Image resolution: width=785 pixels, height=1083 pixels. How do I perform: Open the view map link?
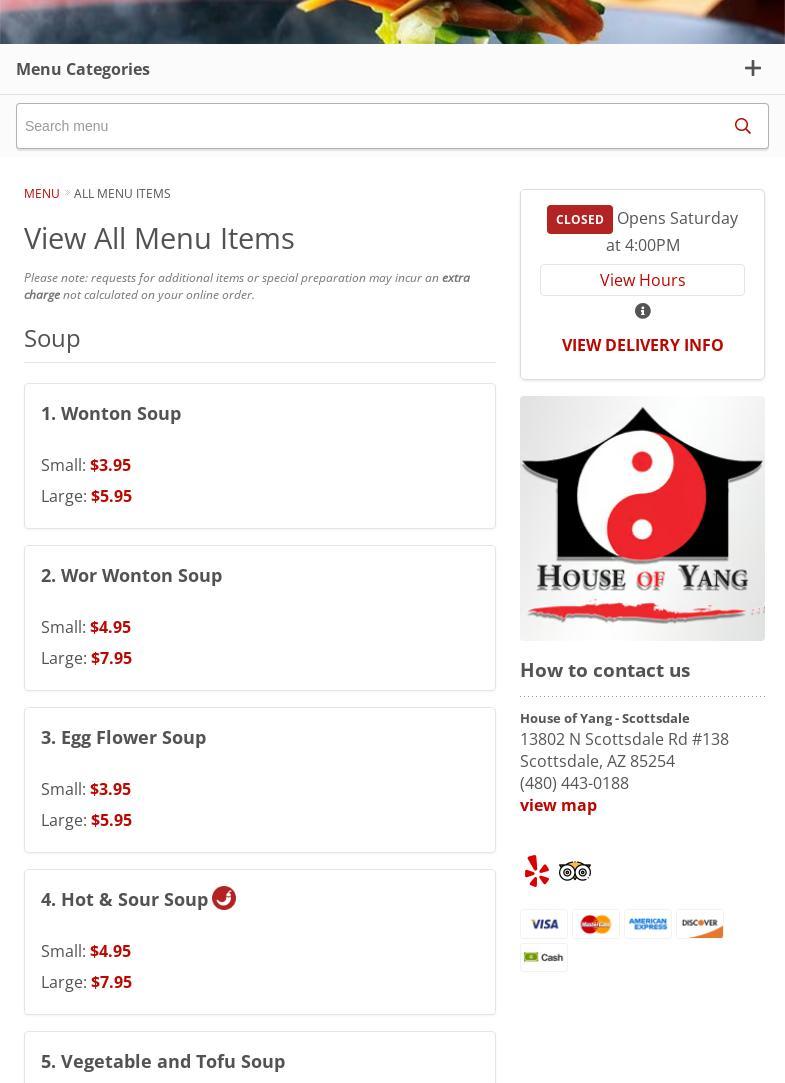(x=558, y=805)
